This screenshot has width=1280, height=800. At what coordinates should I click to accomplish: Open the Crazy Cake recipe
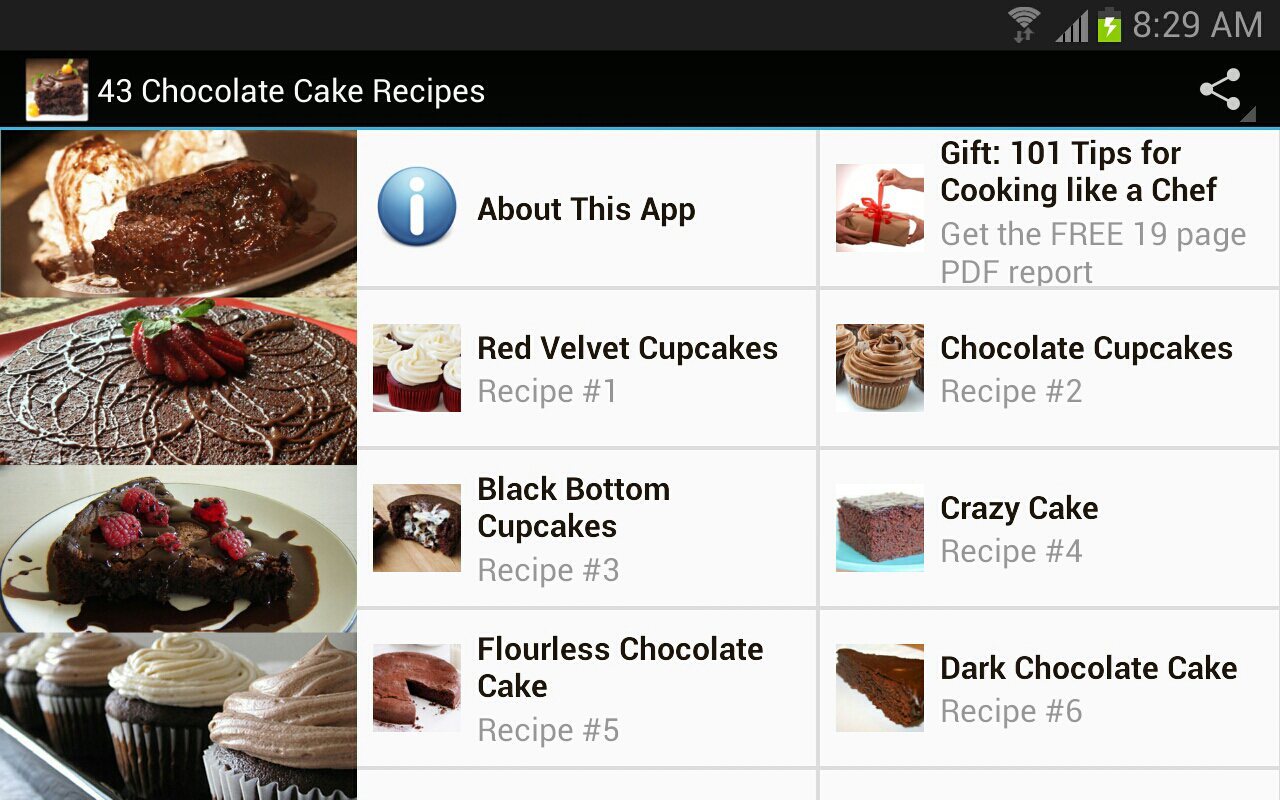(x=1048, y=528)
